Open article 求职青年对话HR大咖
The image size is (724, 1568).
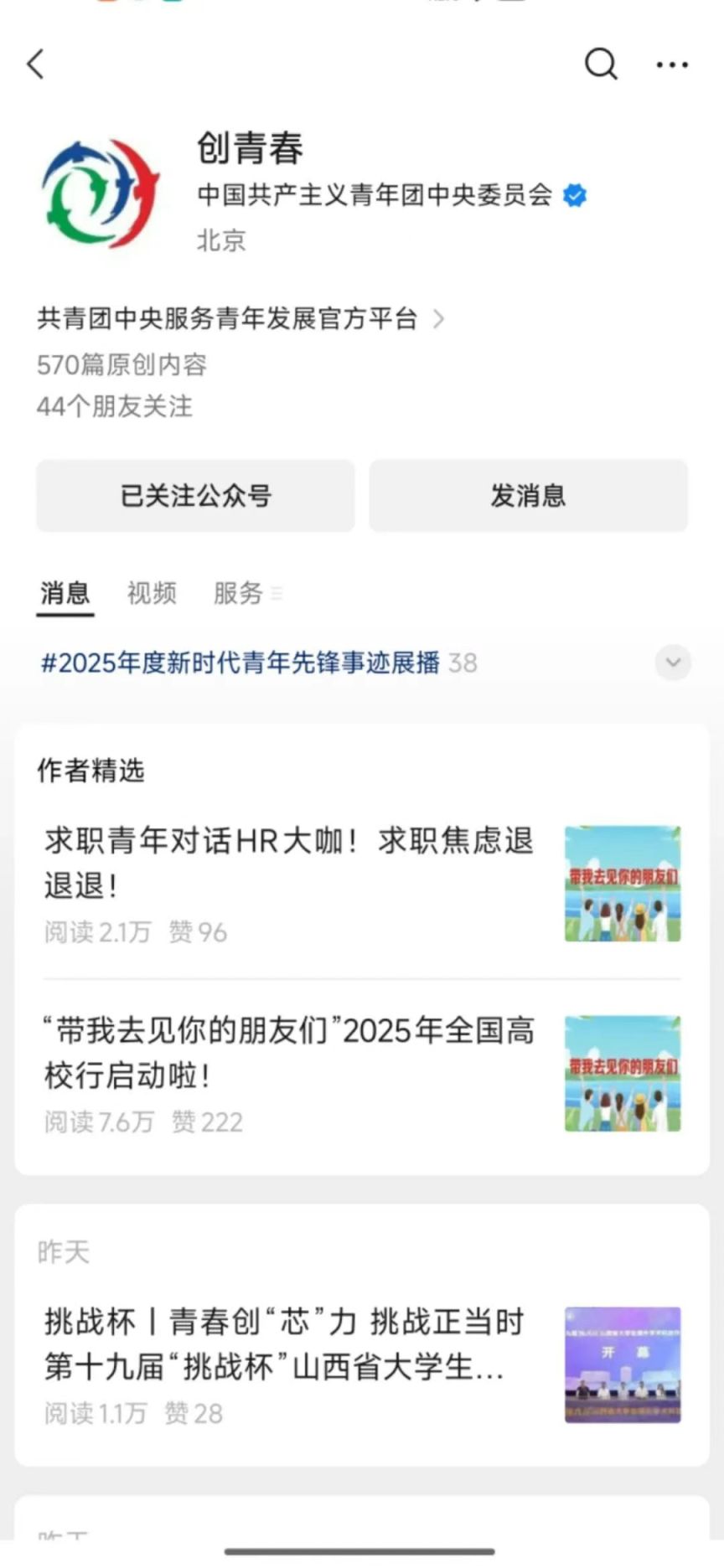pyautogui.click(x=289, y=863)
